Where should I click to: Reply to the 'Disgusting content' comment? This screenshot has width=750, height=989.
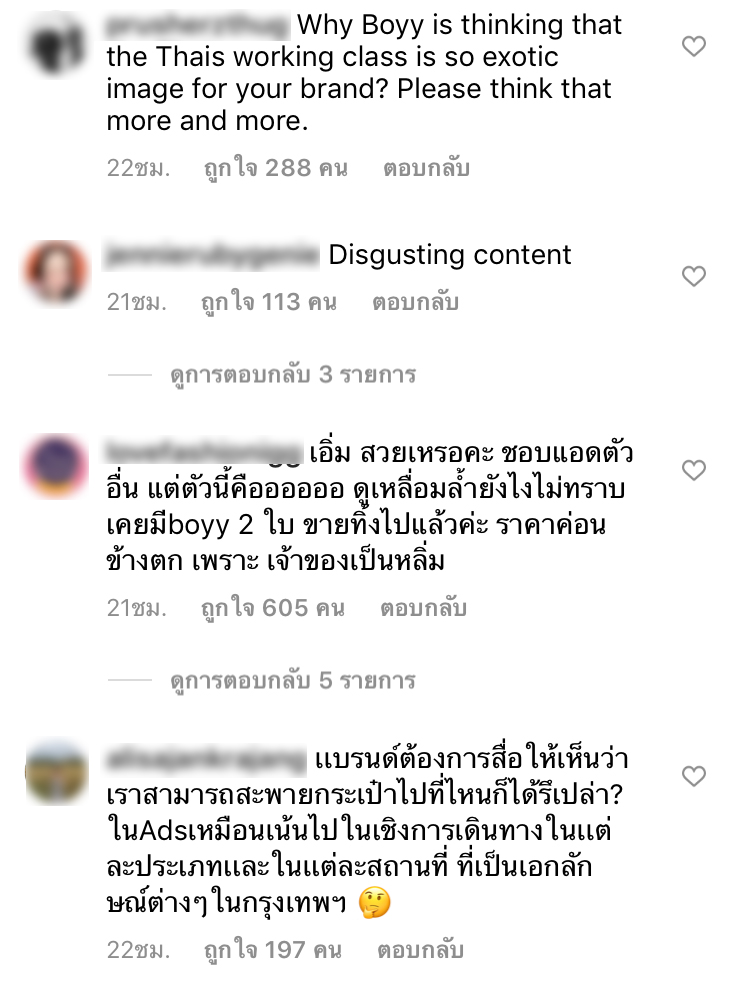click(x=415, y=301)
